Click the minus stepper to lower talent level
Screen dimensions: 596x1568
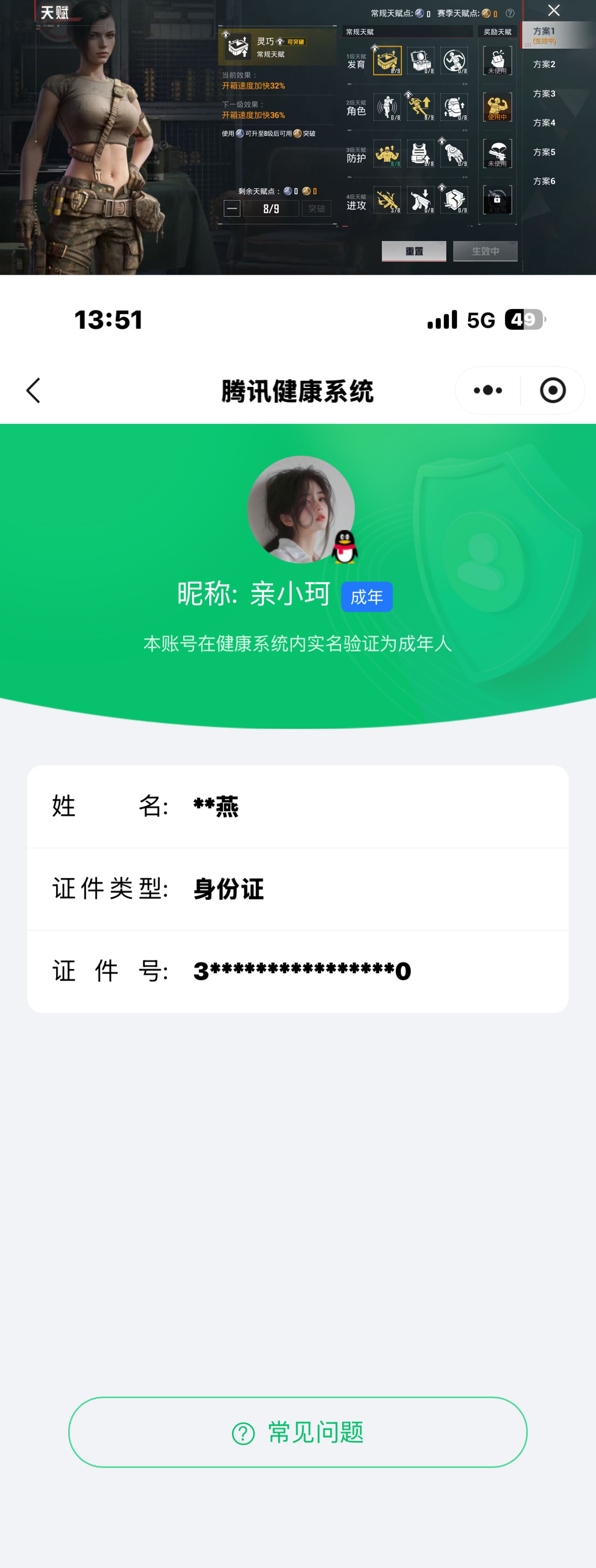(232, 208)
